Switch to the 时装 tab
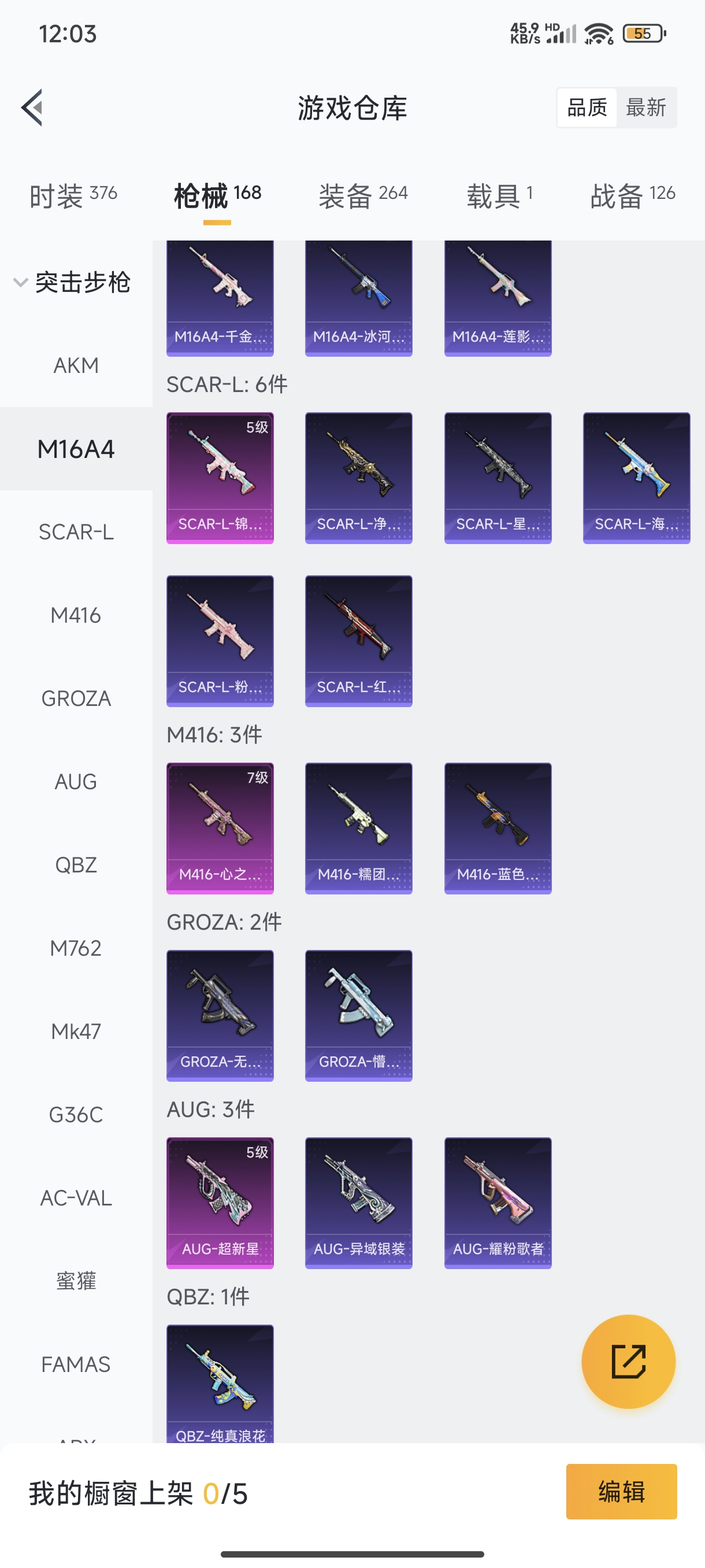The image size is (705, 1568). tap(73, 196)
